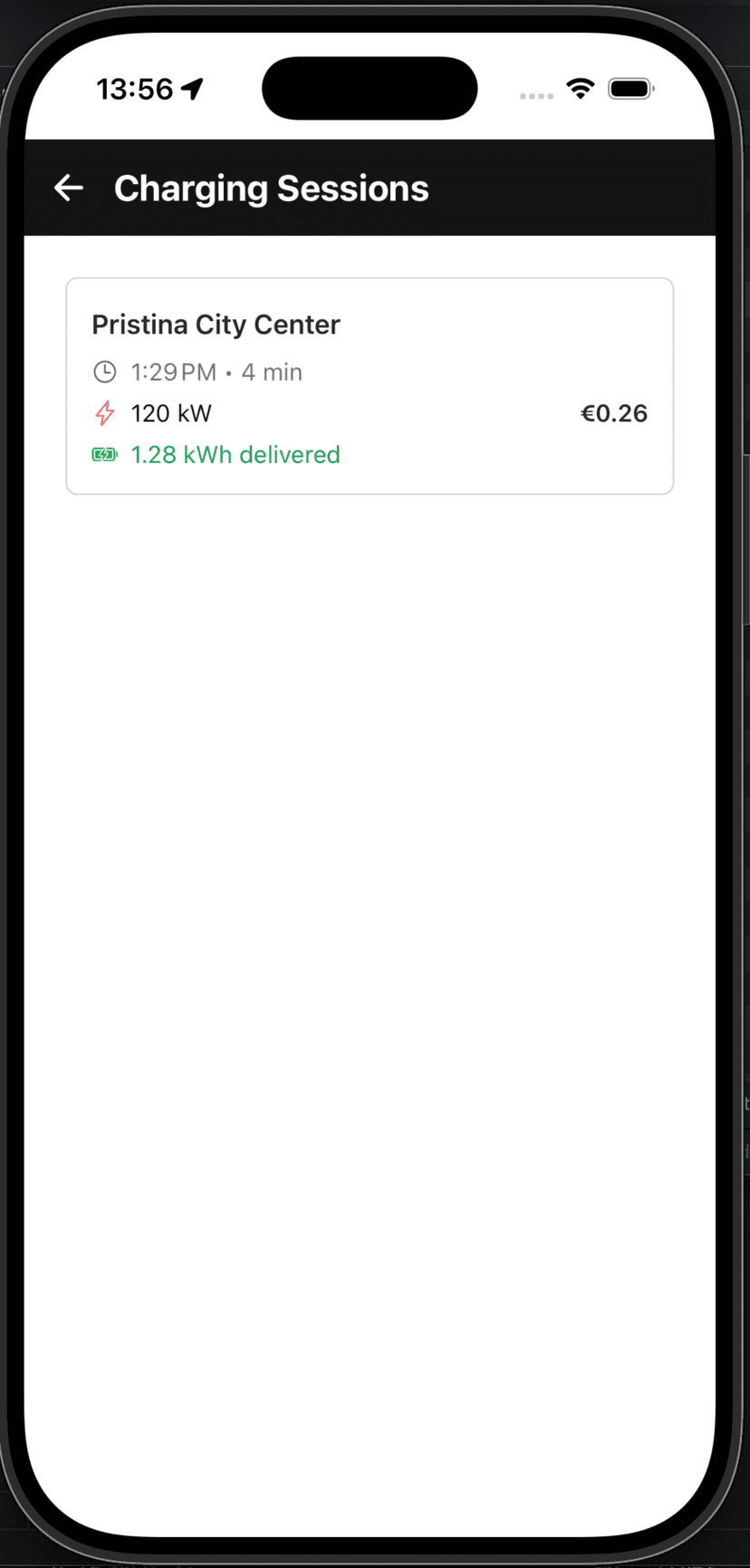Click the Dynamic Island area
Screen dimensions: 750x1568
click(x=370, y=87)
